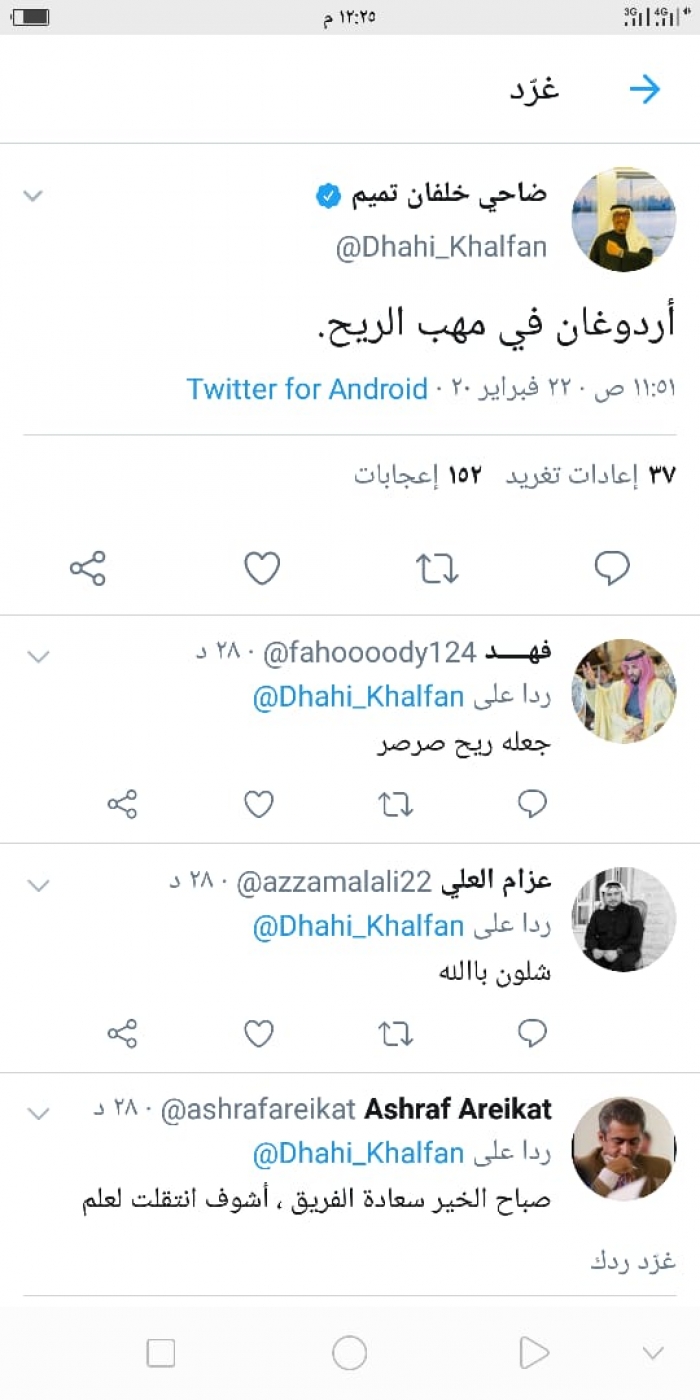Reply to azzamalali22's comment

(532, 1033)
